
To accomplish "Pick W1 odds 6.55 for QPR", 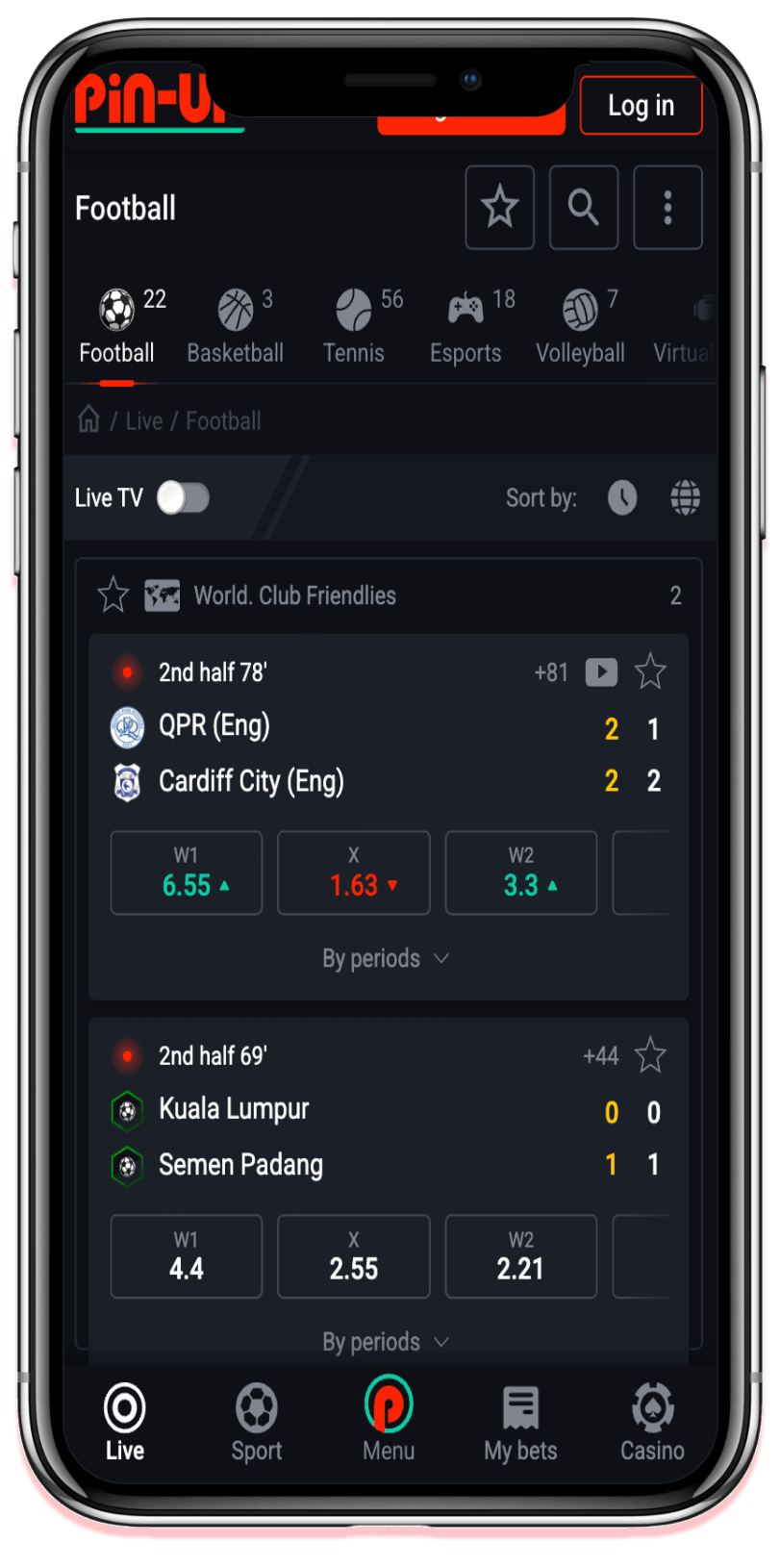I will (x=187, y=873).
